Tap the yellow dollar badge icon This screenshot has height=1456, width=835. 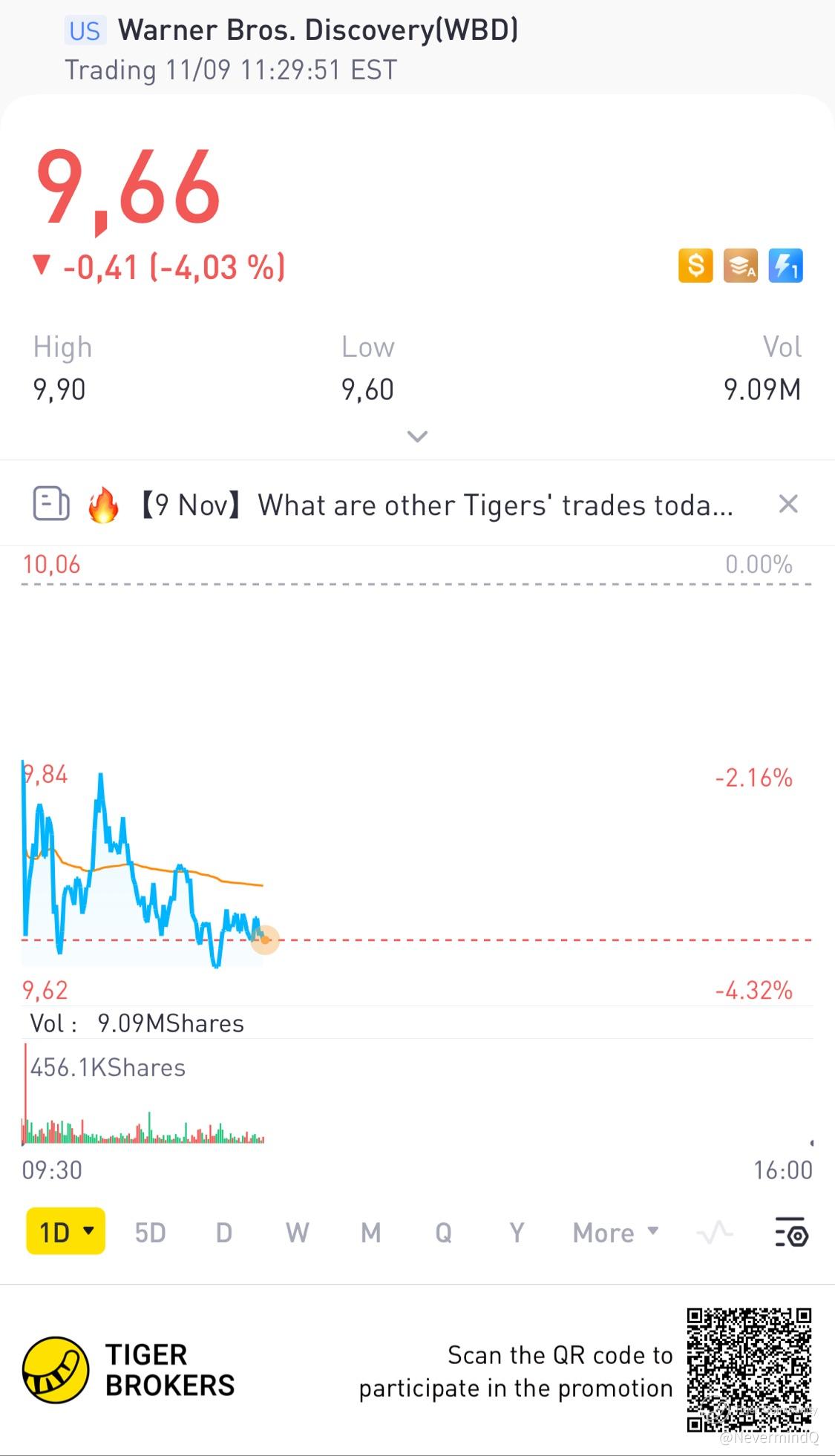click(x=695, y=266)
